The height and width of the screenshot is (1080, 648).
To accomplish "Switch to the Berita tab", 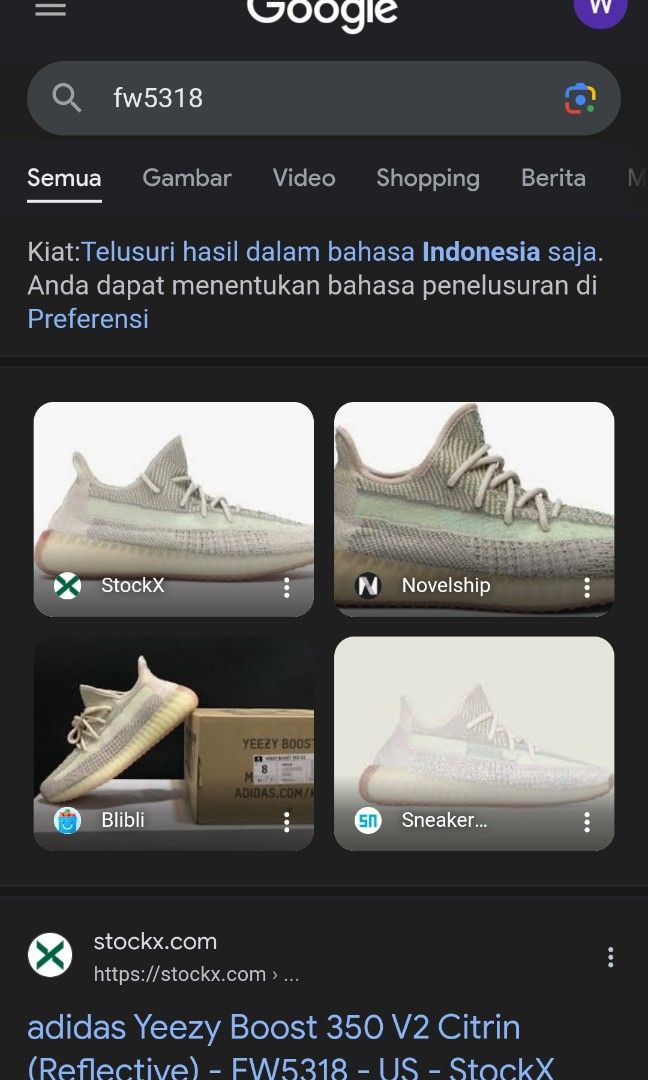I will click(553, 178).
